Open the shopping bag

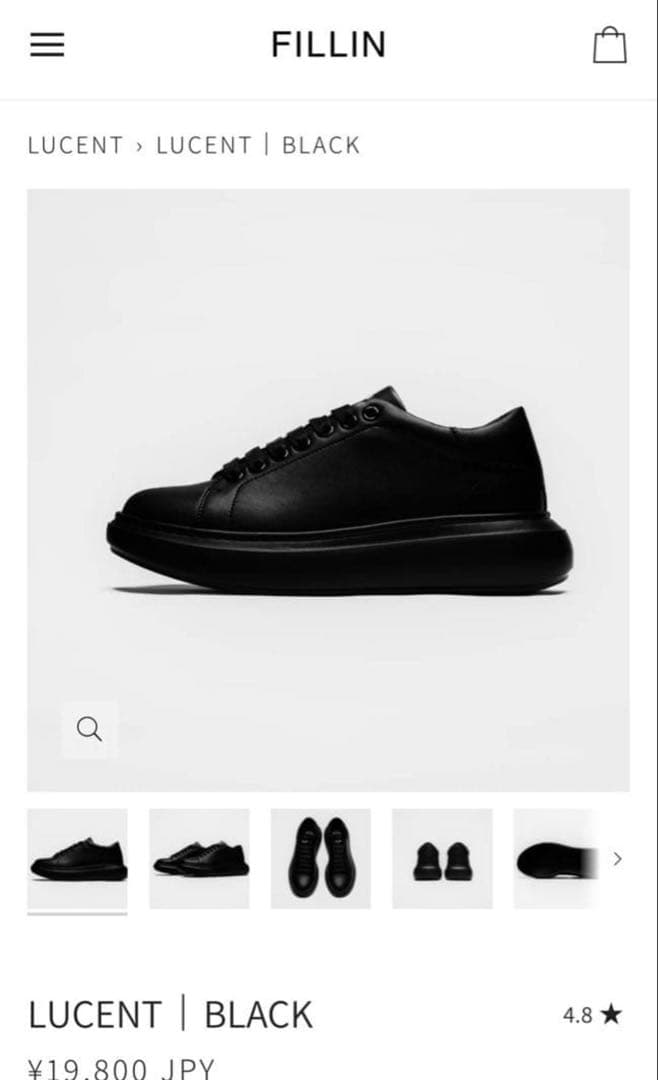pyautogui.click(x=610, y=45)
